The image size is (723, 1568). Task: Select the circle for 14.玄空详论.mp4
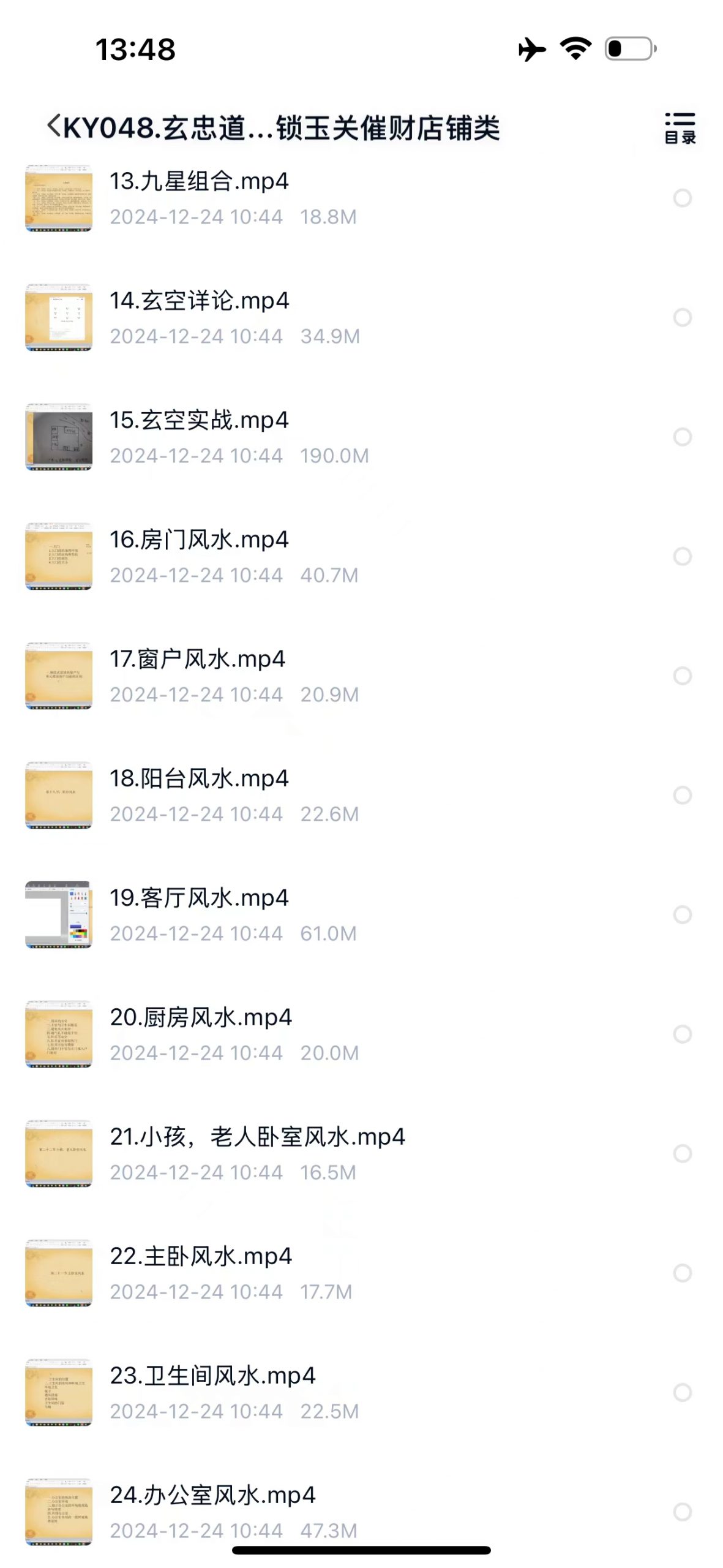pyautogui.click(x=682, y=317)
